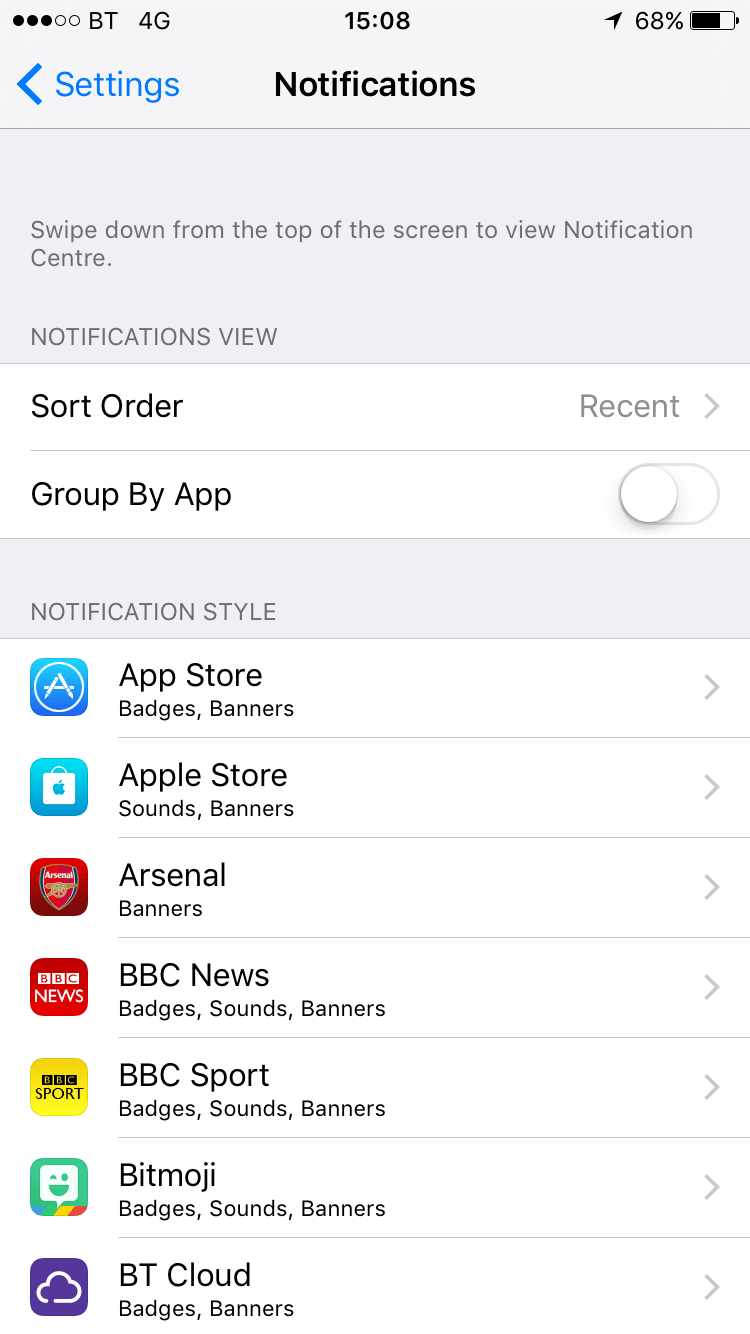Tap the Apple Store app icon
The height and width of the screenshot is (1334, 750).
pos(59,787)
